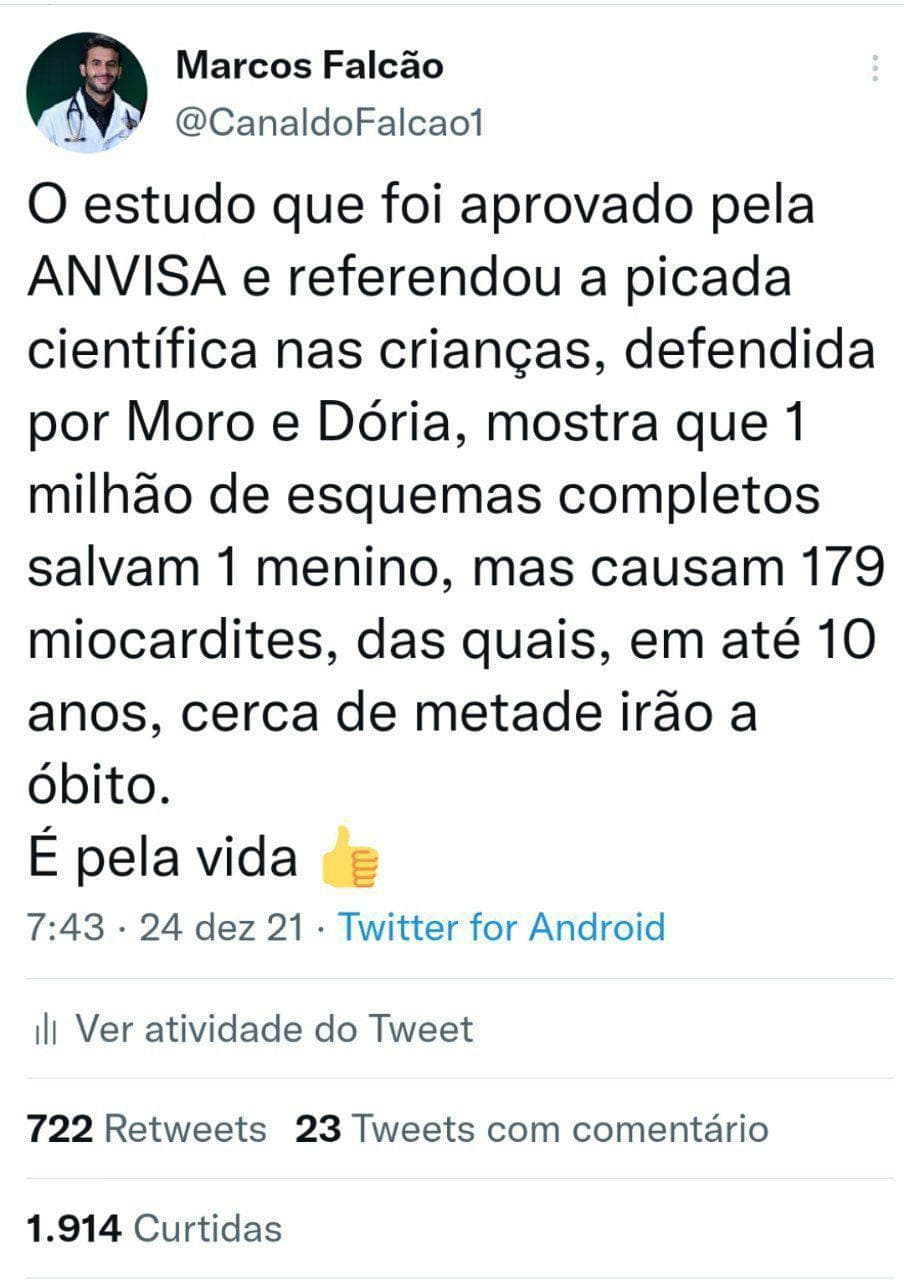Show the 722 Retweets list
The image size is (904, 1280).
(x=147, y=1129)
